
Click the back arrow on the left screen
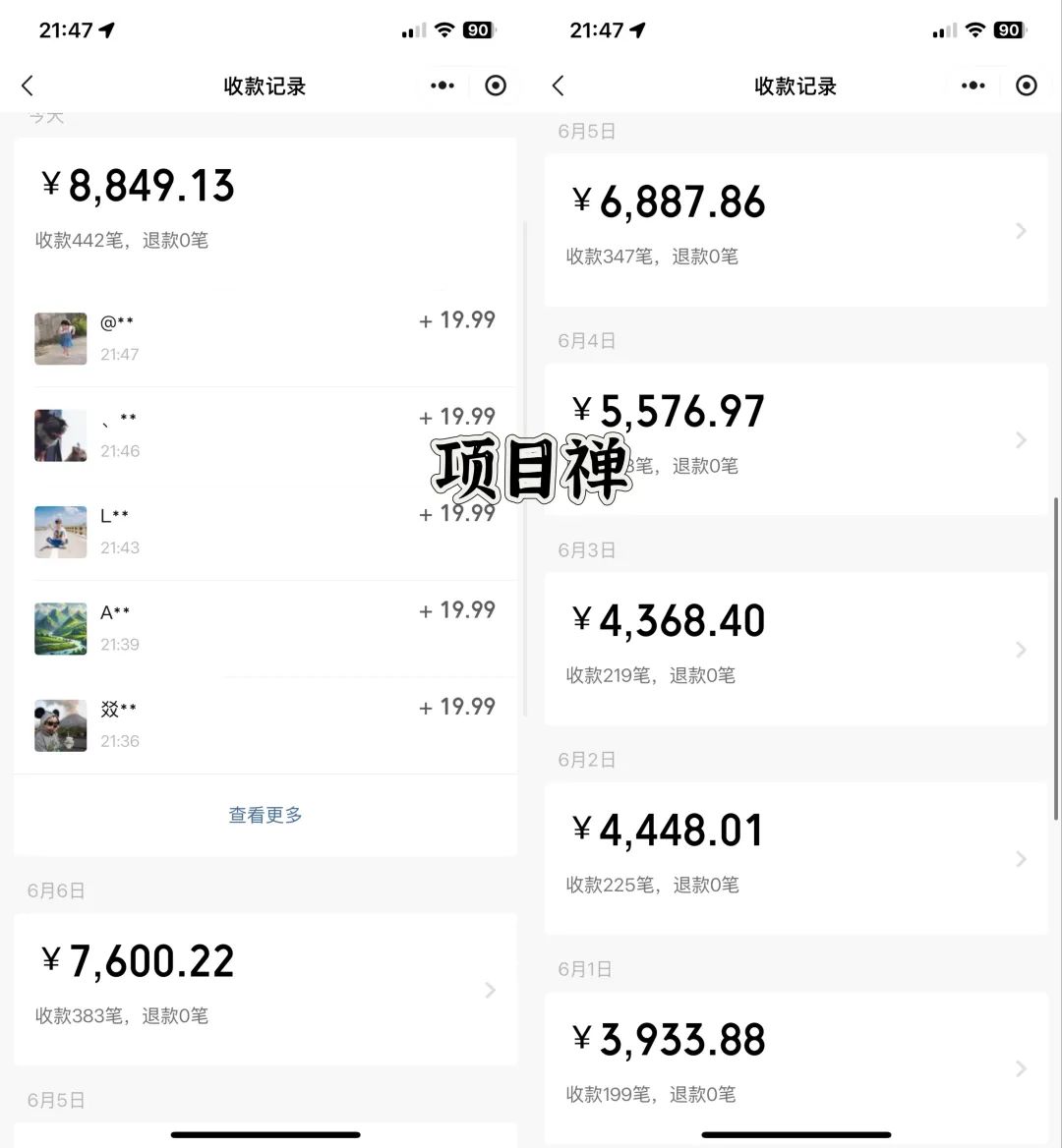coord(28,86)
